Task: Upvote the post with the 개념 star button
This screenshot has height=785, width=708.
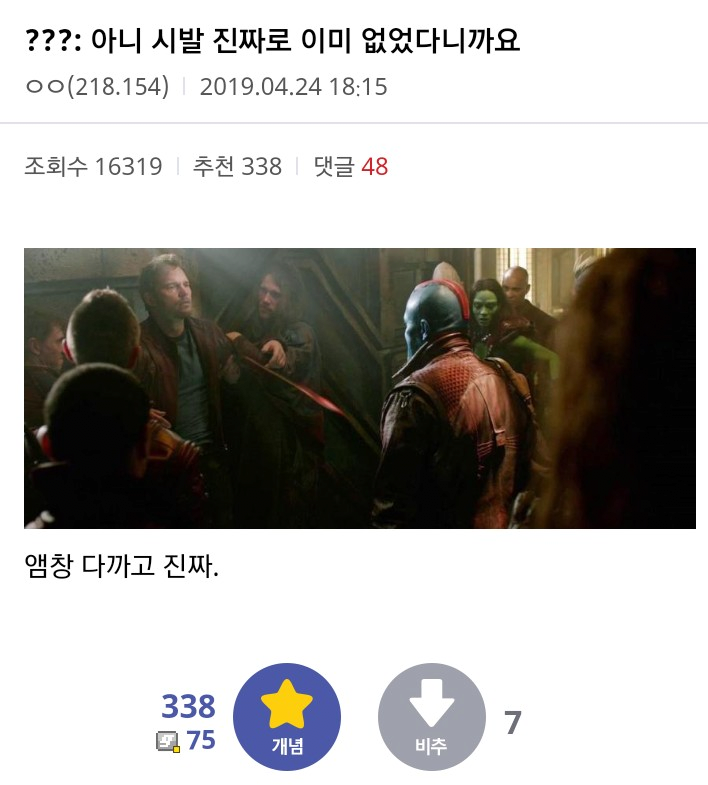Action: [287, 716]
